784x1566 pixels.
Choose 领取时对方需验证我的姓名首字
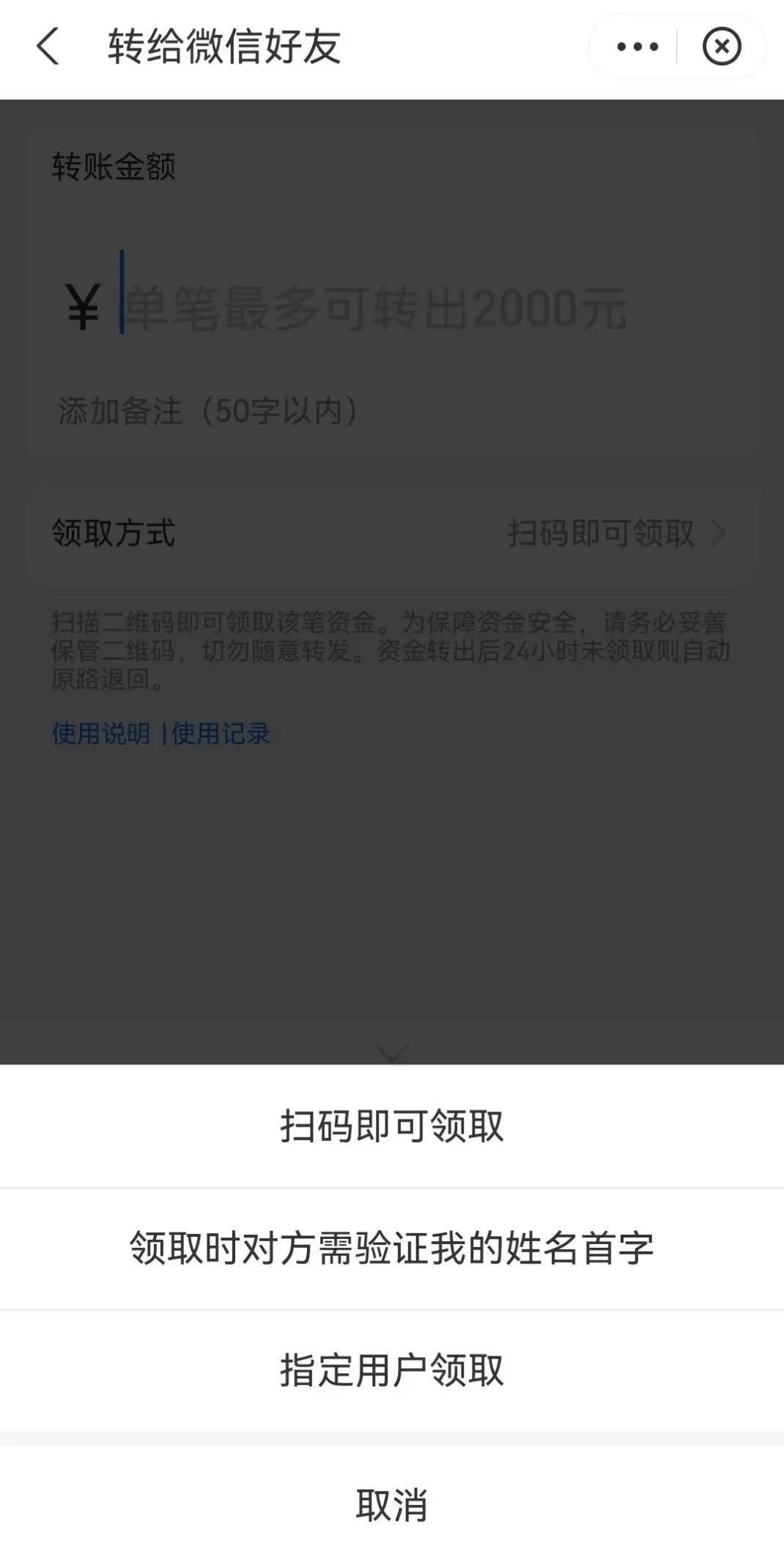click(x=392, y=1249)
